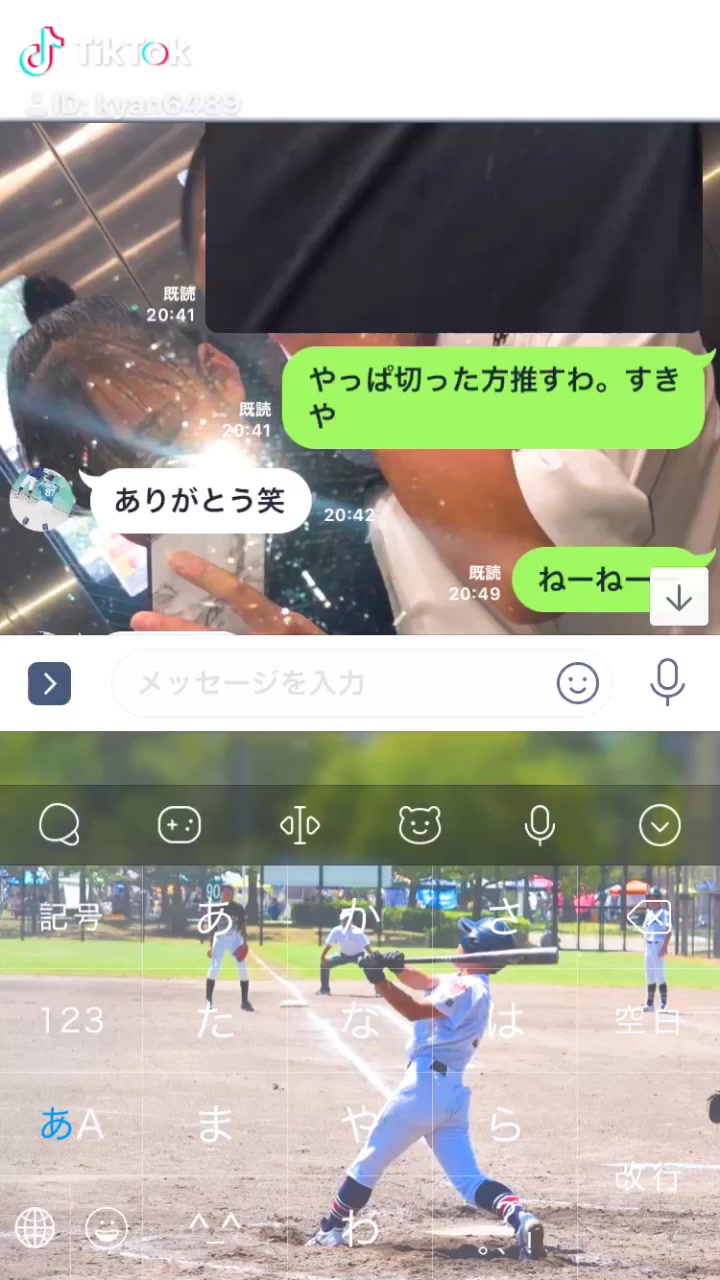Record a voice message with microphone
This screenshot has height=1280, width=720.
(x=666, y=684)
